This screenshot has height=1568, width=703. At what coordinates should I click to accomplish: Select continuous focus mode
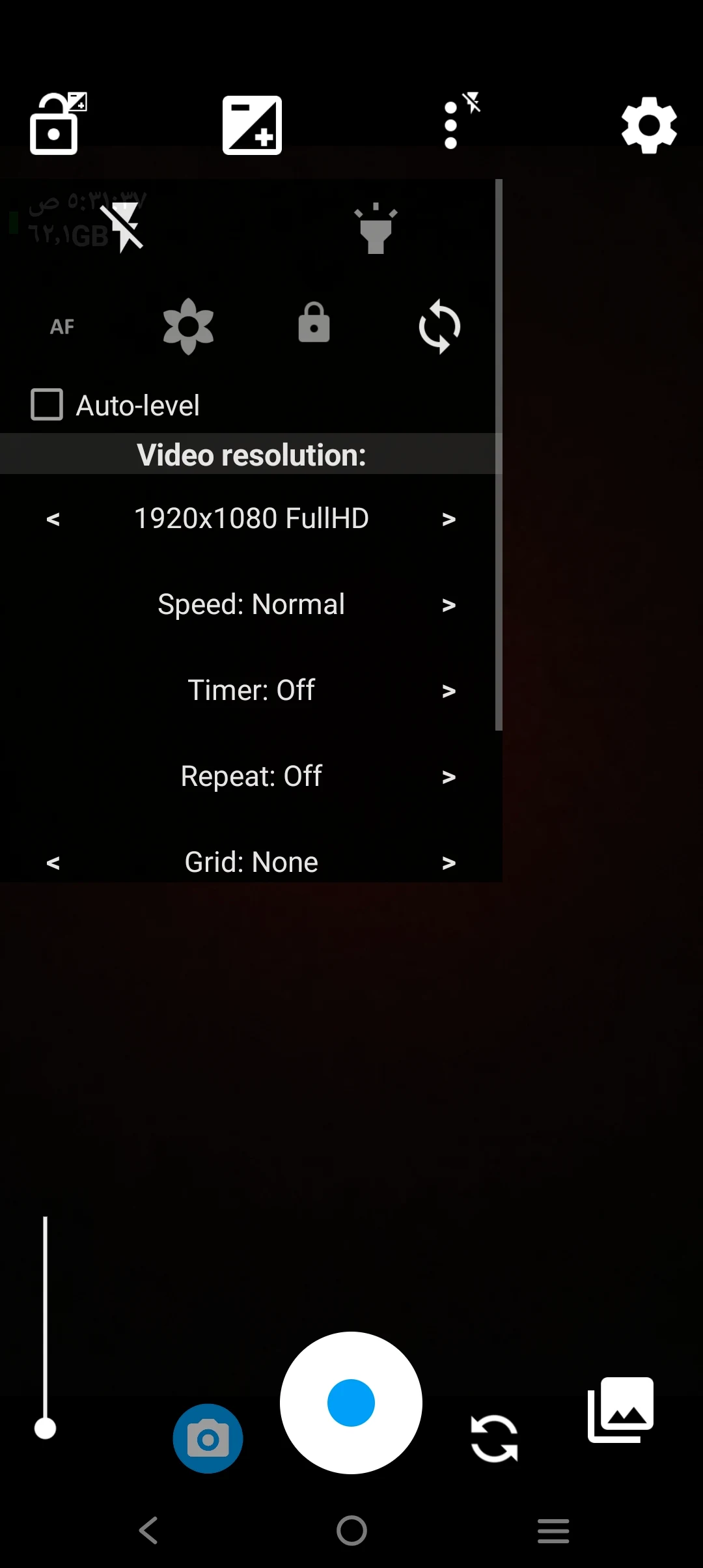439,326
